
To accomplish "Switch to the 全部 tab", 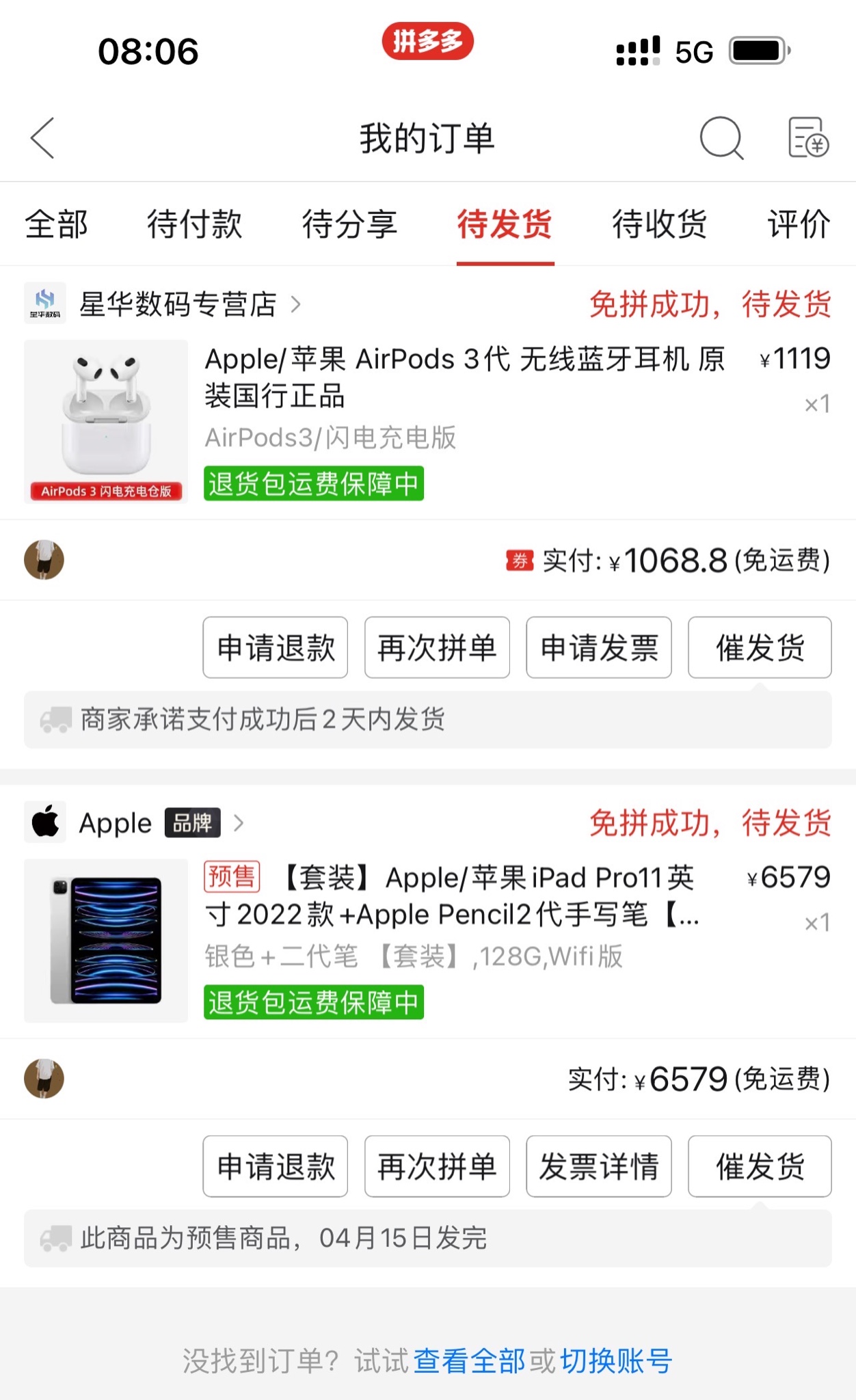I will point(57,224).
